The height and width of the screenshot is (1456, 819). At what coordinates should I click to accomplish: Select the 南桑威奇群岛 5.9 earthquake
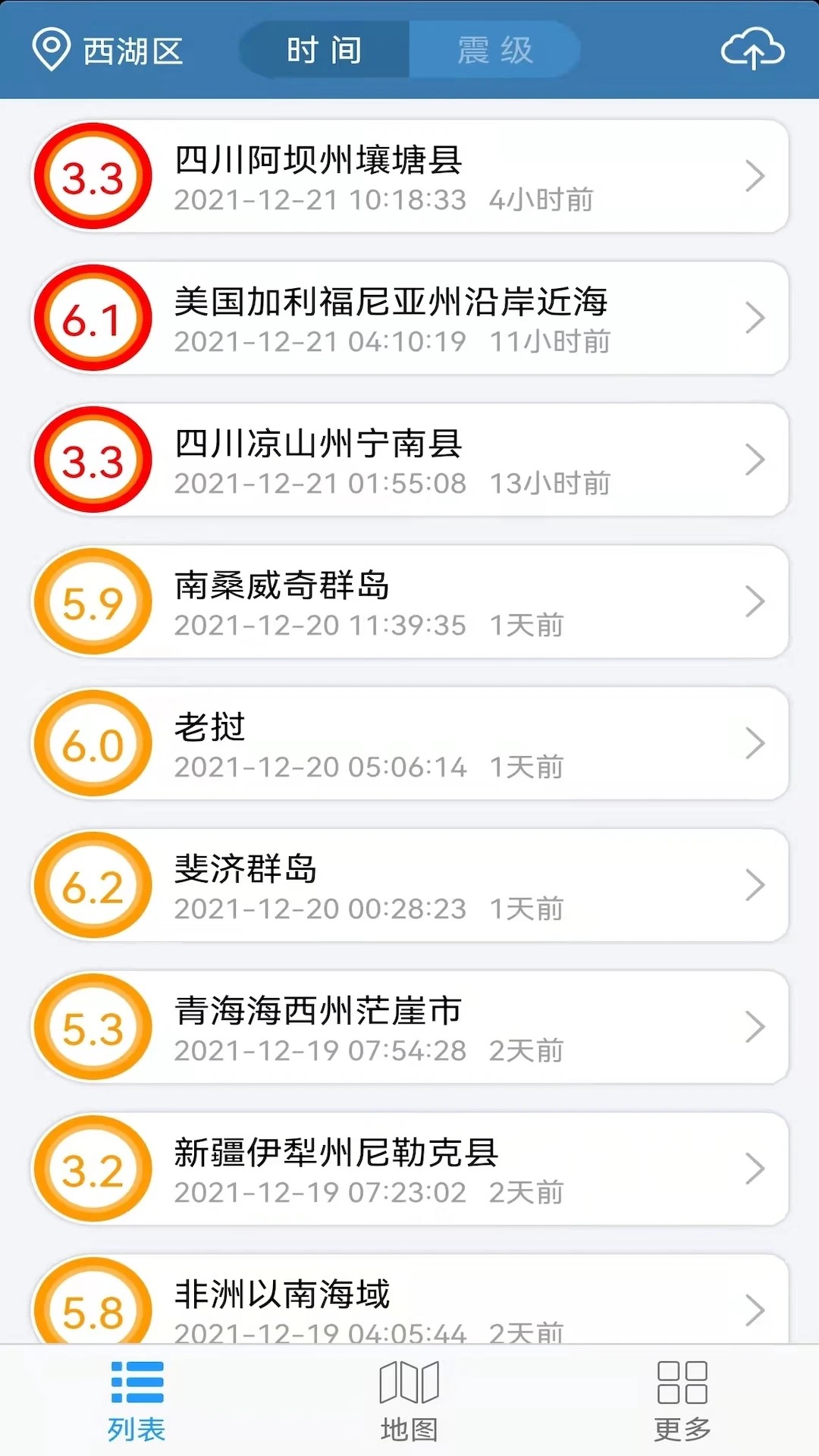(x=409, y=602)
